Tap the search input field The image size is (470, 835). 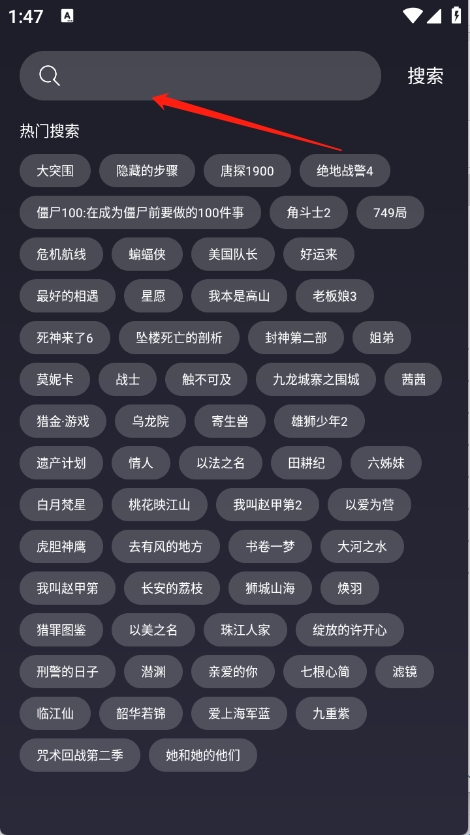(x=200, y=76)
